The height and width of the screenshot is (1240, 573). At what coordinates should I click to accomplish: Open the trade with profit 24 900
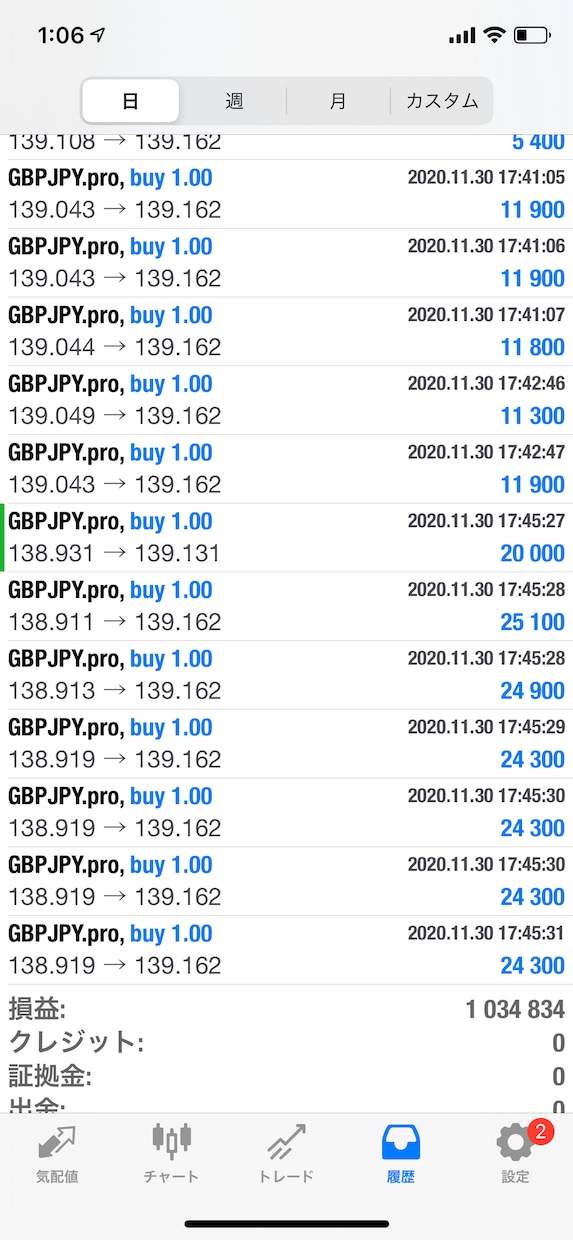[286, 676]
